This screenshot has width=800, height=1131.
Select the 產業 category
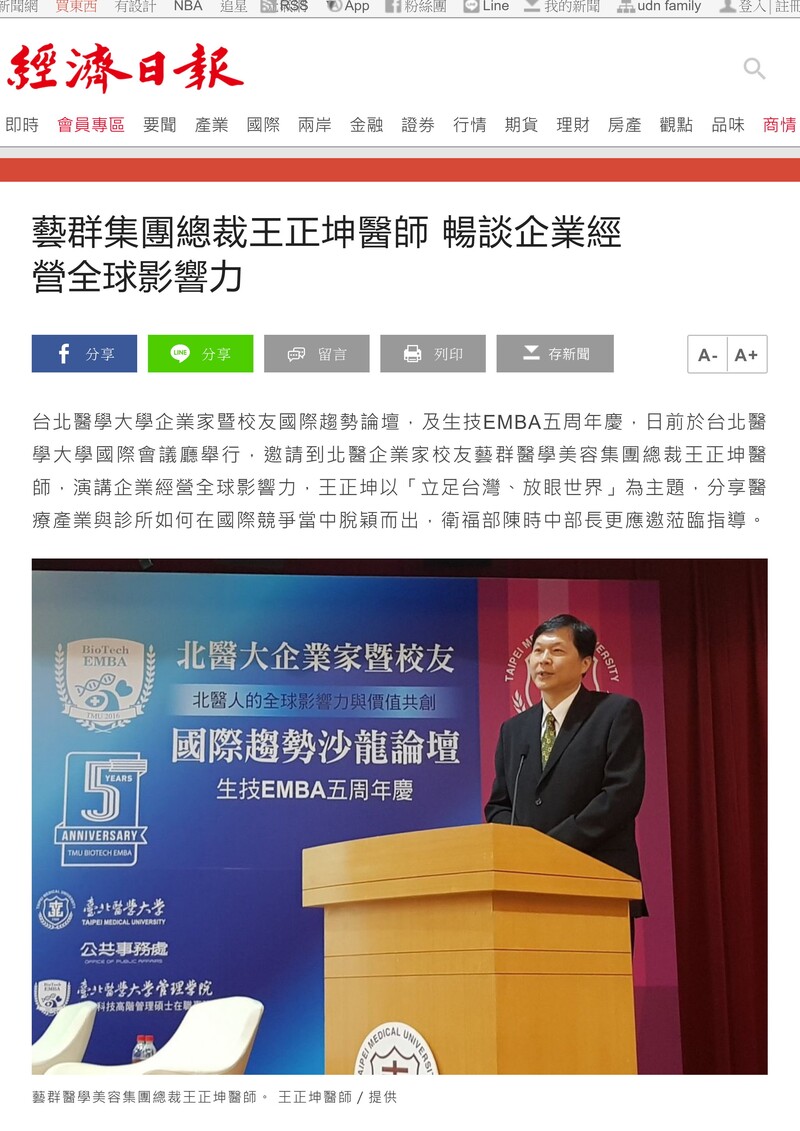pyautogui.click(x=211, y=125)
